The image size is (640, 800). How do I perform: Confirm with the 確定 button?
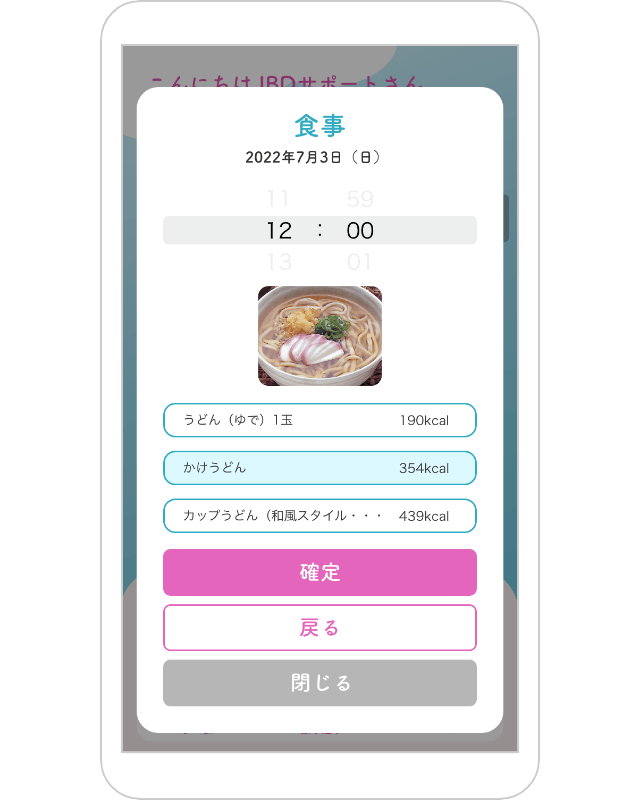click(x=319, y=572)
